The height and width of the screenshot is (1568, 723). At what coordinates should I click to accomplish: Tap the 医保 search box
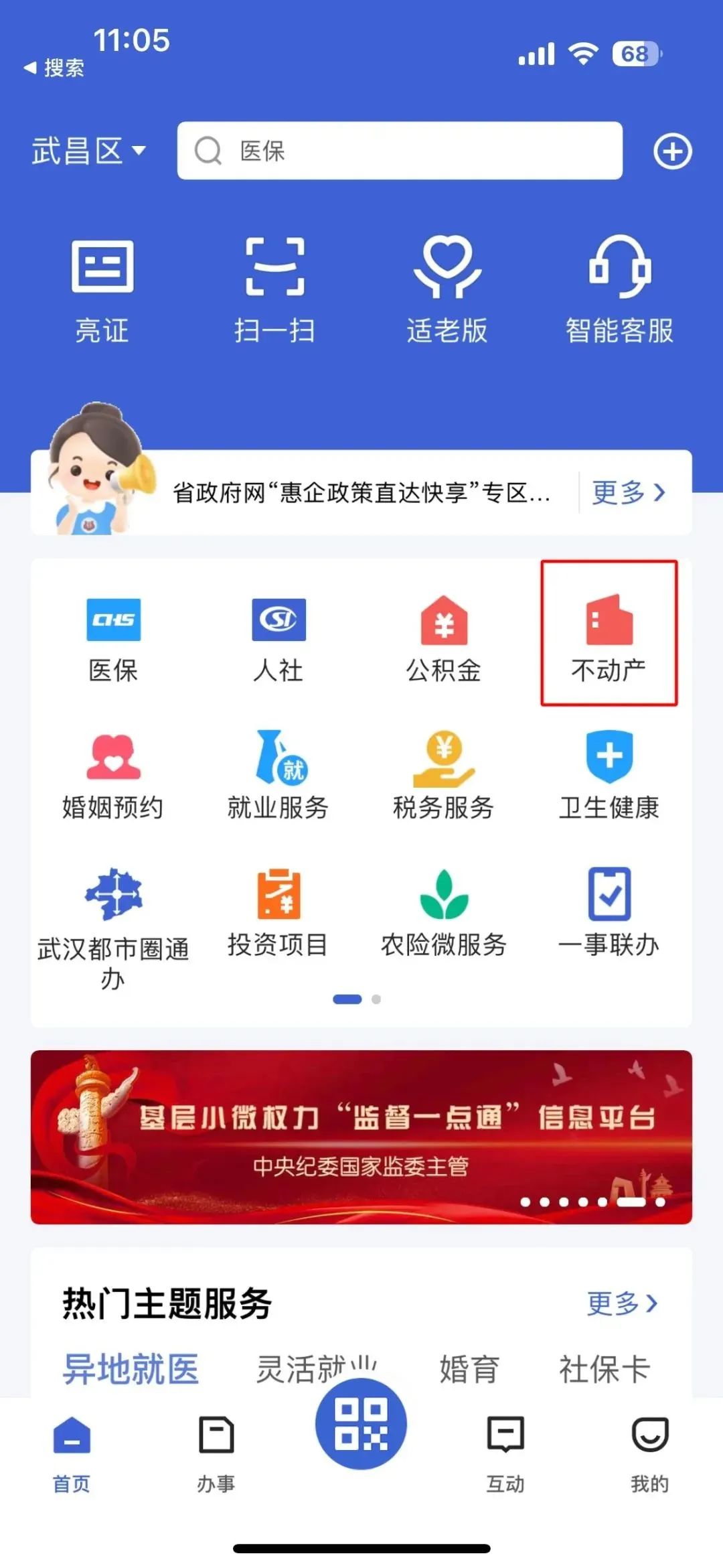pos(400,151)
